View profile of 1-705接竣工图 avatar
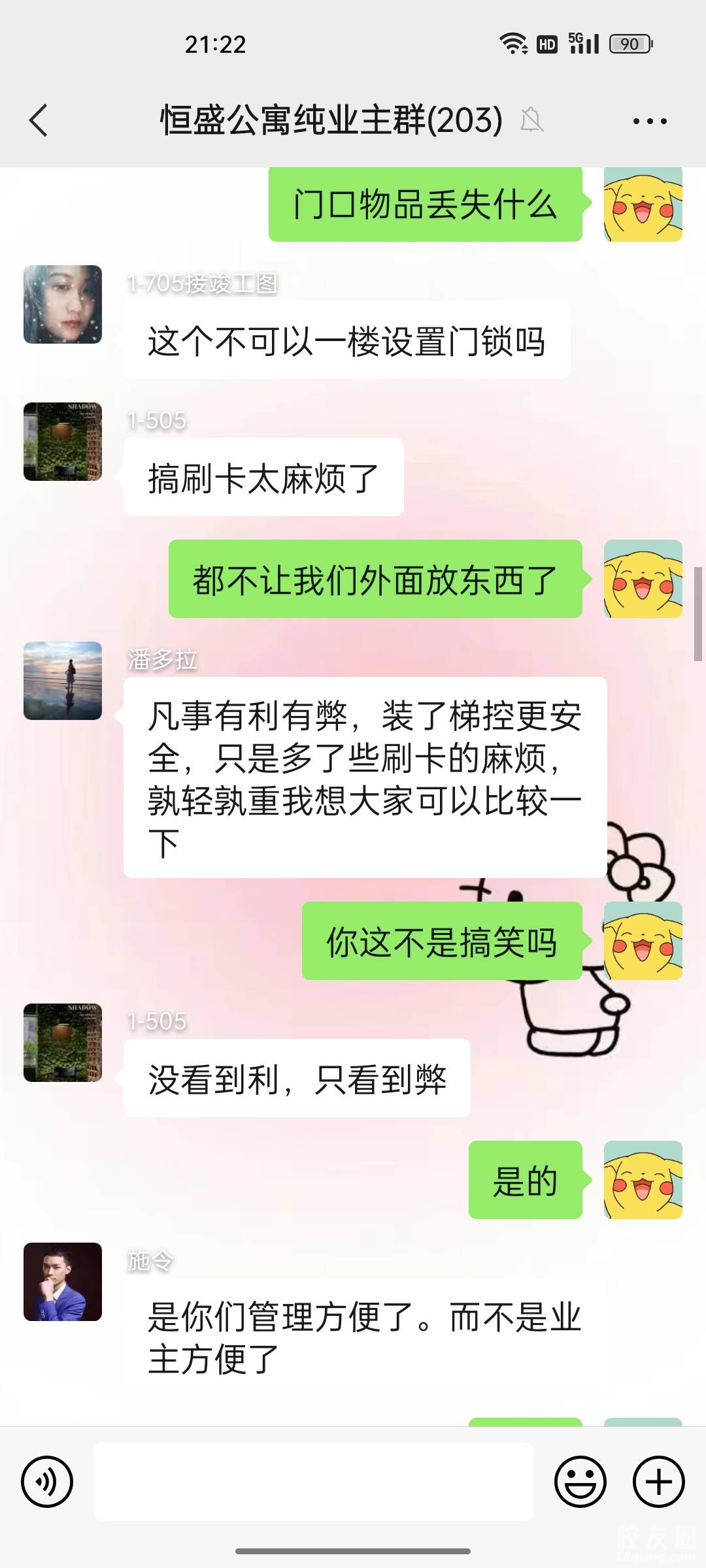This screenshot has height=1568, width=706. tap(63, 304)
